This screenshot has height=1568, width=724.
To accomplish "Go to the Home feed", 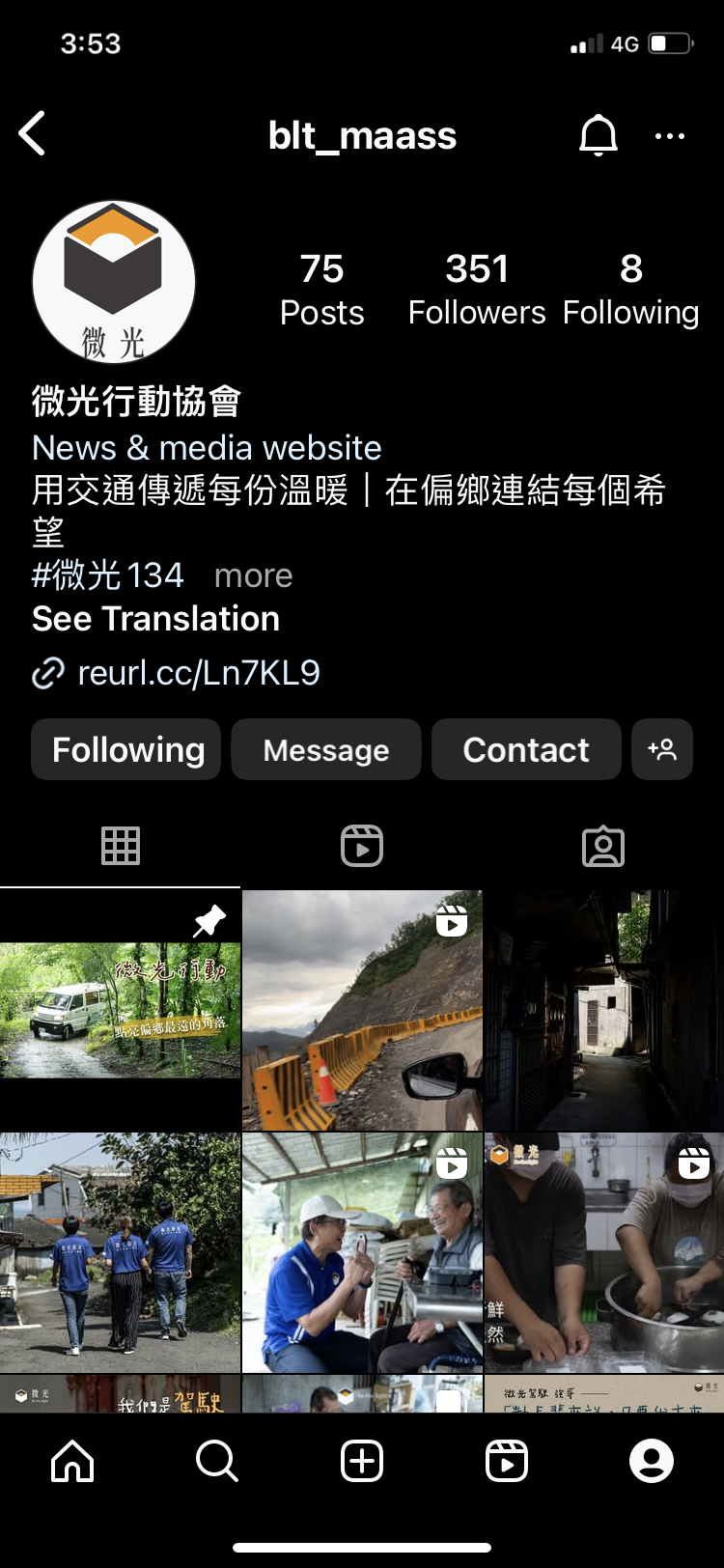I will (x=72, y=1461).
